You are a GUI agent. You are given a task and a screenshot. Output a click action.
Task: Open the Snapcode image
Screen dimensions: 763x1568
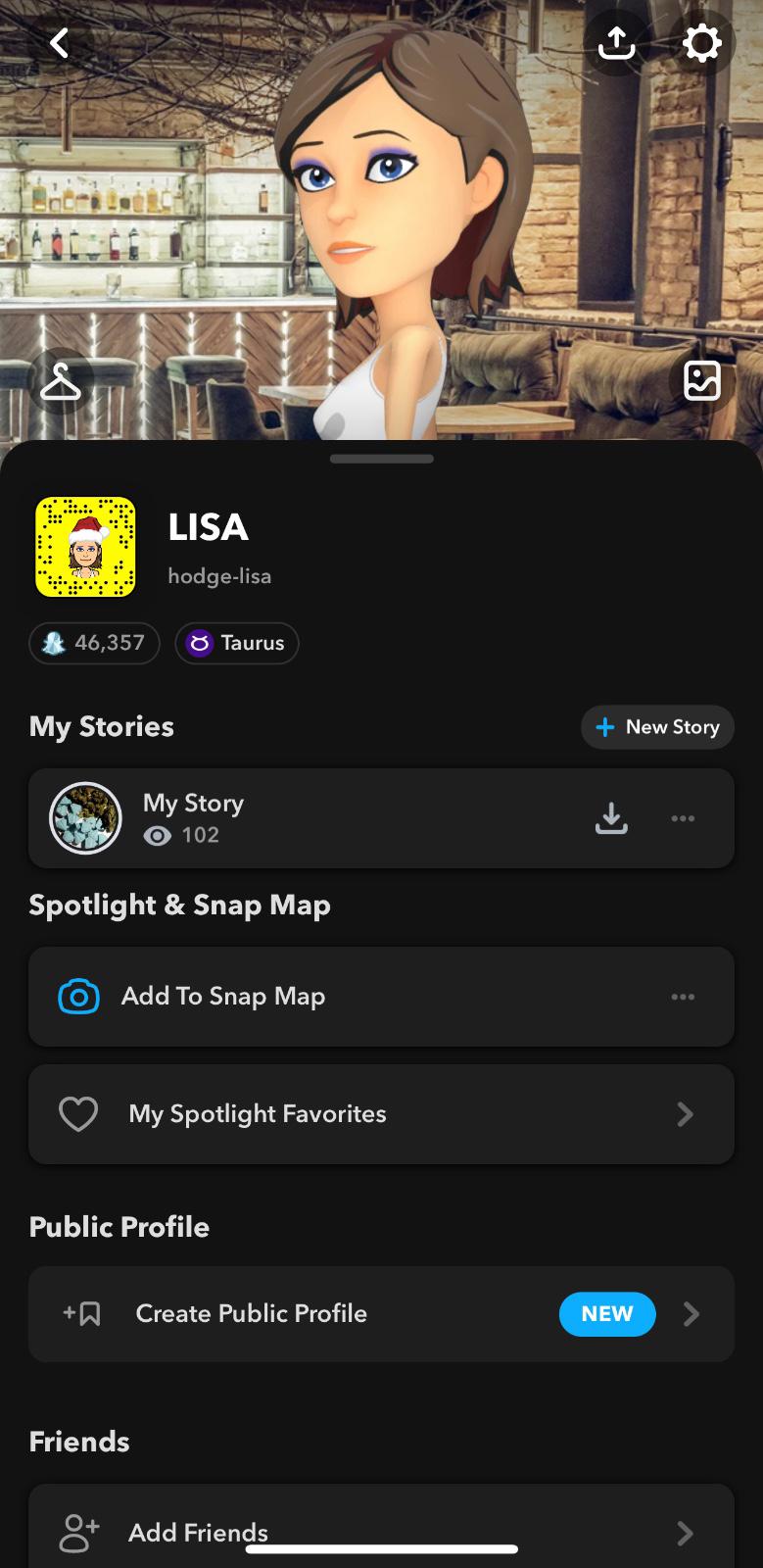(x=86, y=547)
